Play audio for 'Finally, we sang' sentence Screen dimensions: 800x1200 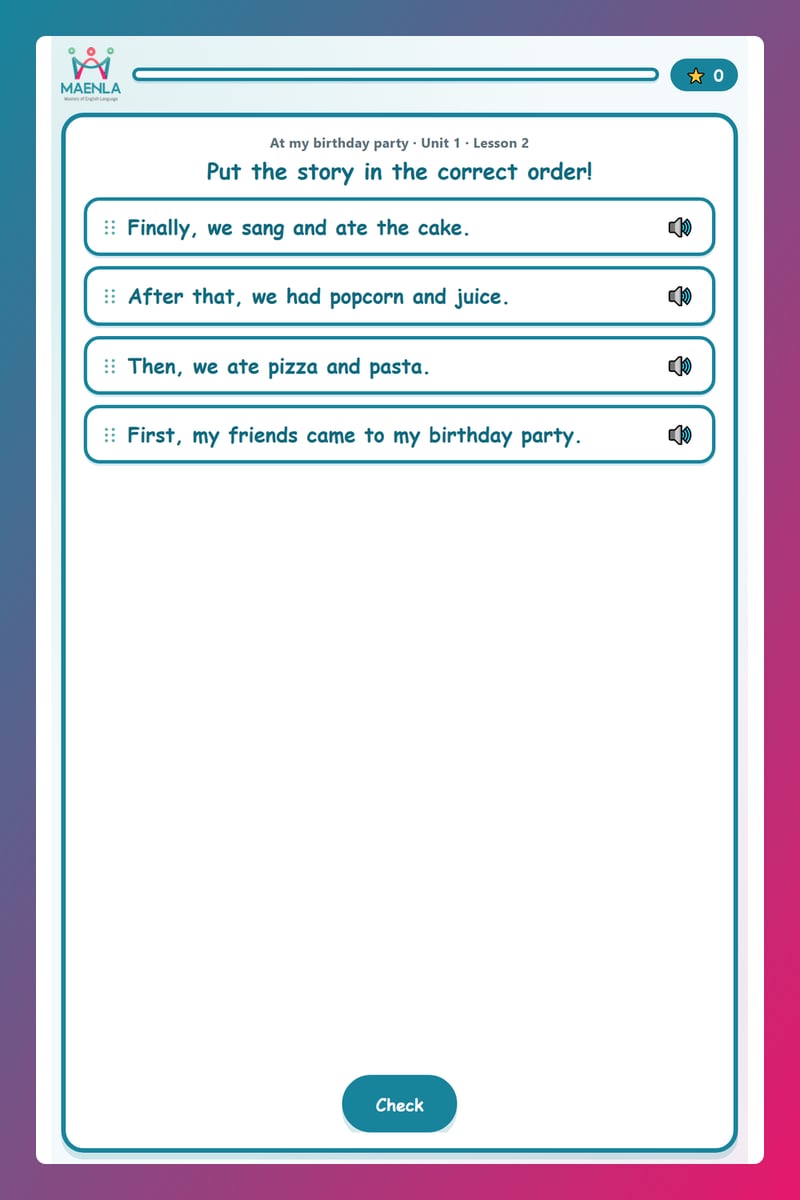679,228
